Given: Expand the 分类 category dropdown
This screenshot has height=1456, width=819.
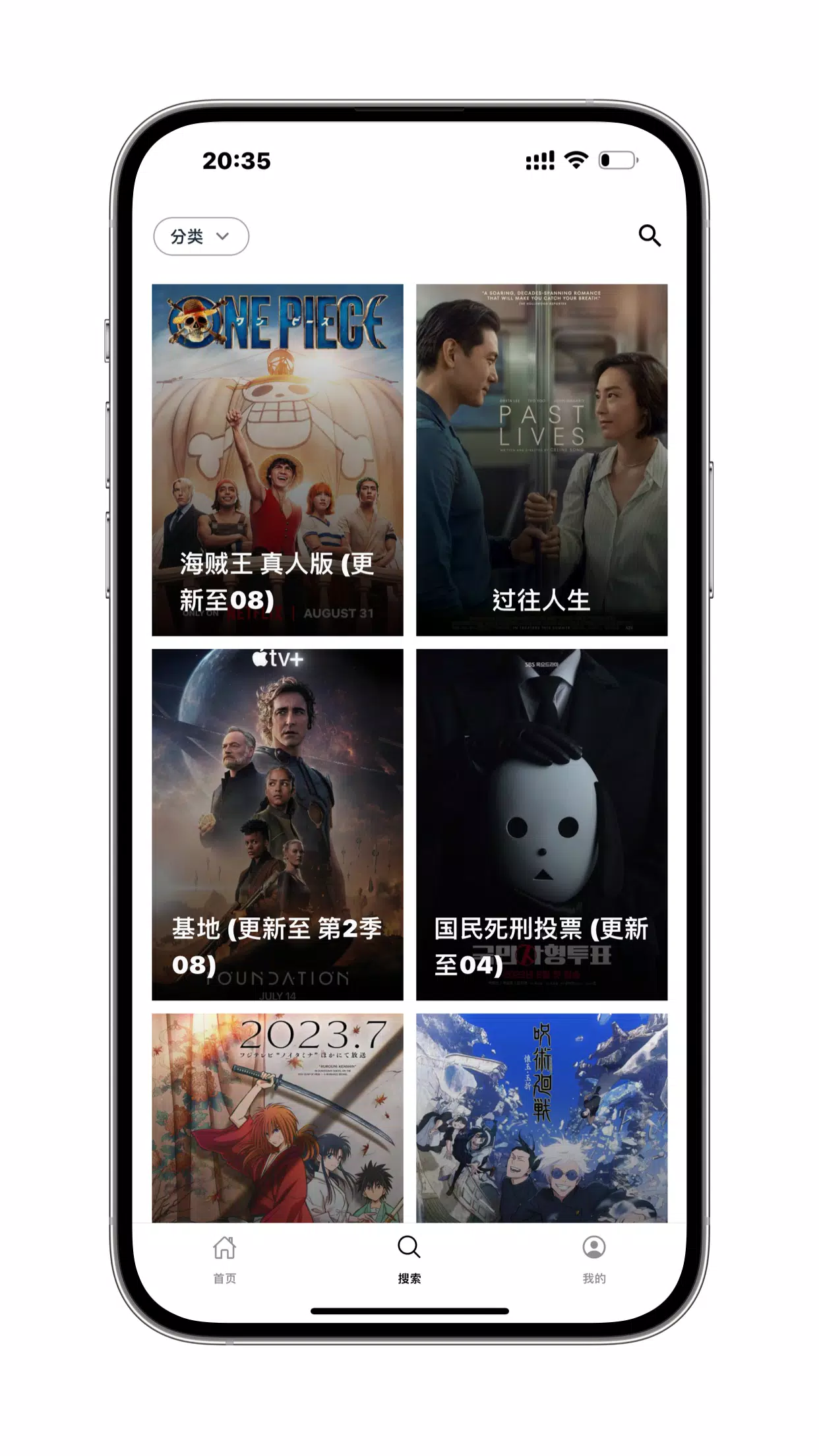Looking at the screenshot, I should [201, 236].
